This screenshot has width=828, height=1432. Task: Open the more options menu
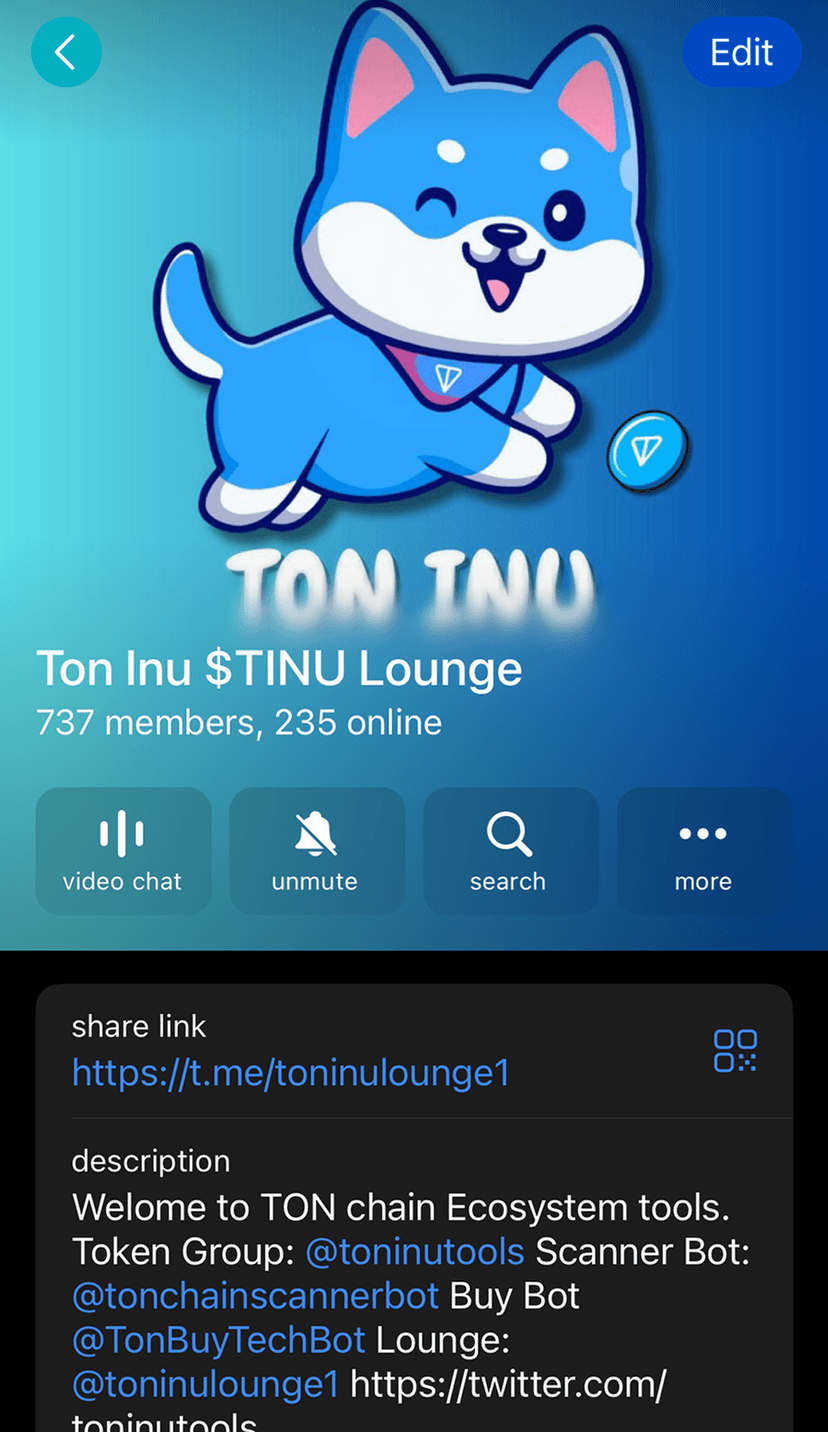click(x=704, y=851)
